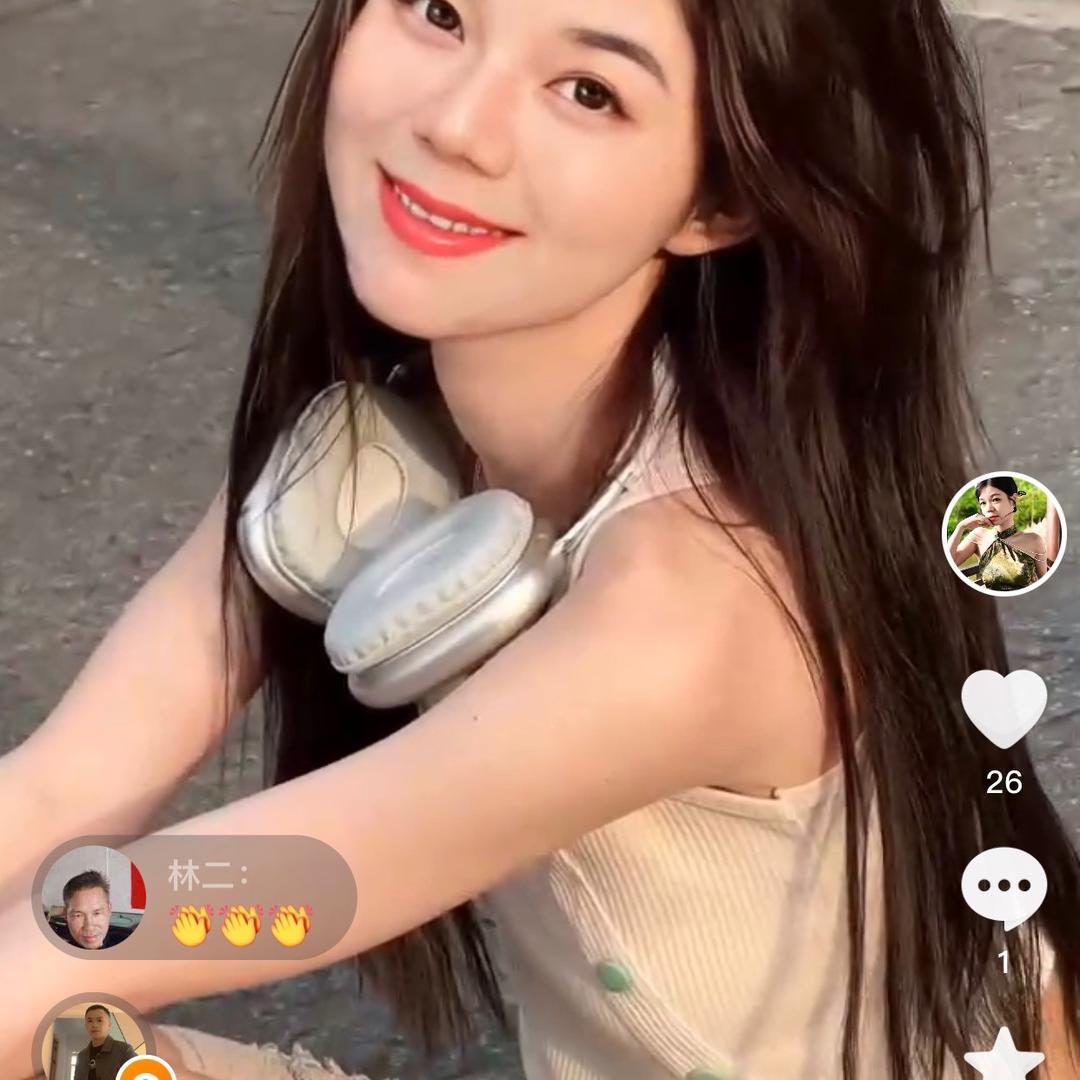Add this video to favorites star
The height and width of the screenshot is (1080, 1080).
(x=1004, y=1056)
